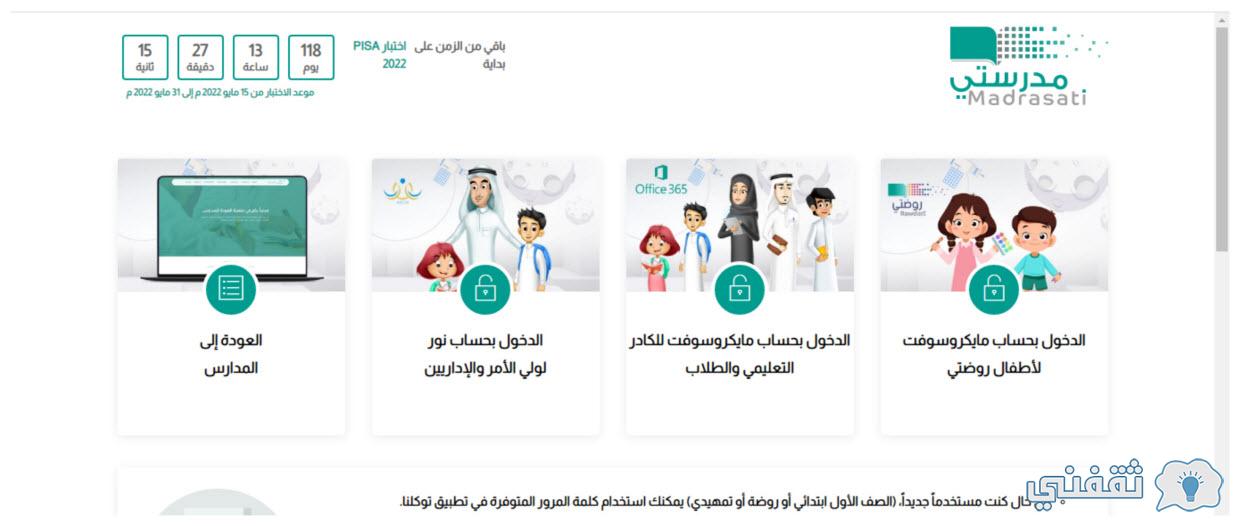Open Microsoft login for teaching staff and students
The image size is (1240, 526).
(739, 354)
